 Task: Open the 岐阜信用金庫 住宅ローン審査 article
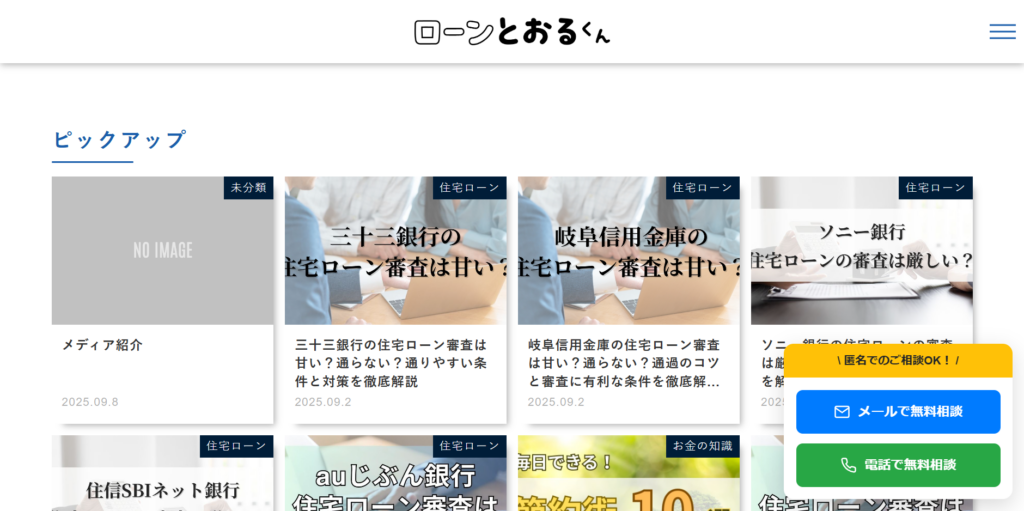click(x=628, y=300)
